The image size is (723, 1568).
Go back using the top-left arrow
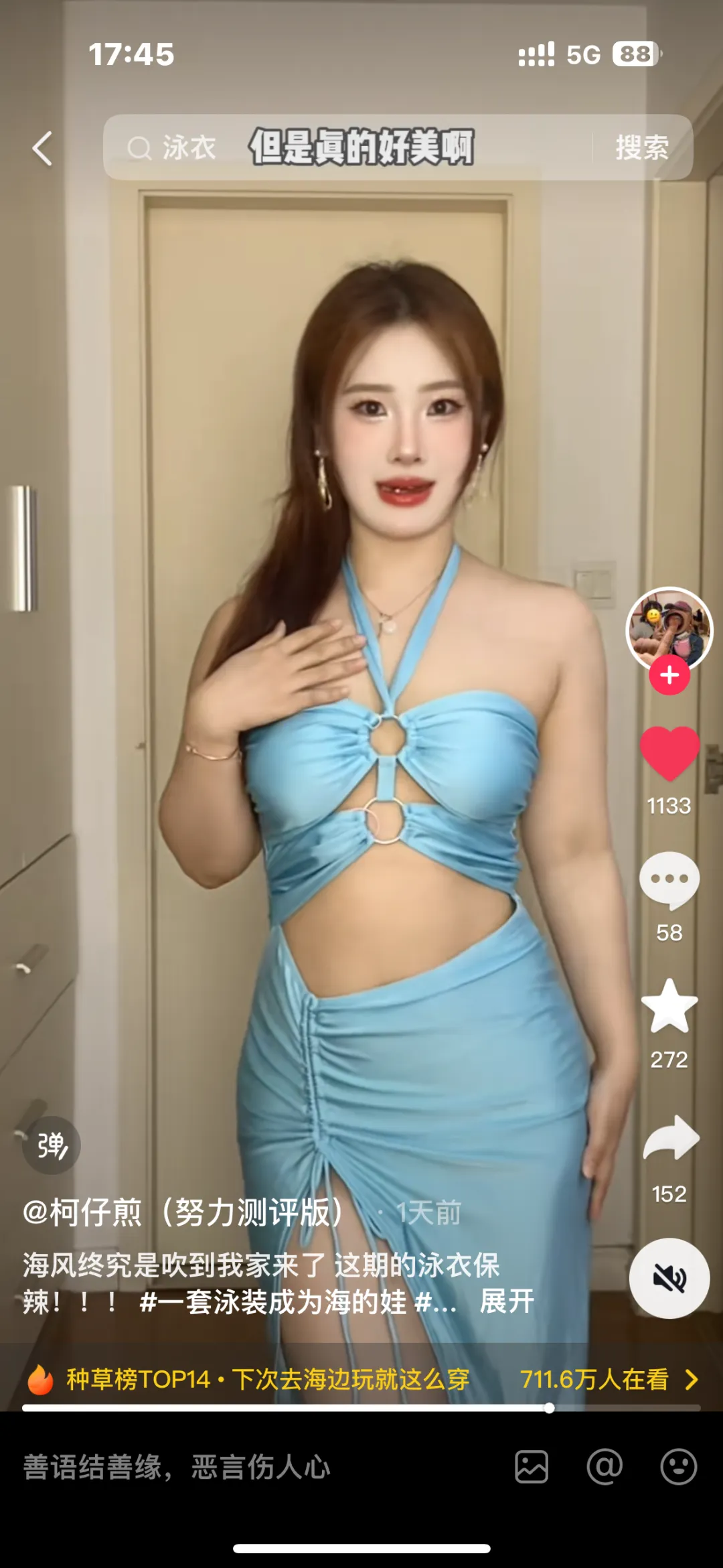click(42, 148)
